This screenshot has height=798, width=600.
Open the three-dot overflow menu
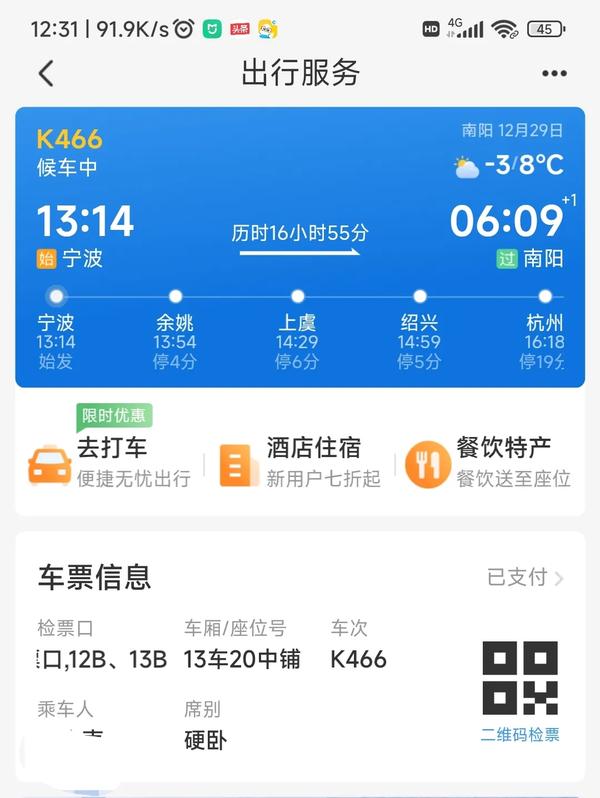[x=553, y=73]
